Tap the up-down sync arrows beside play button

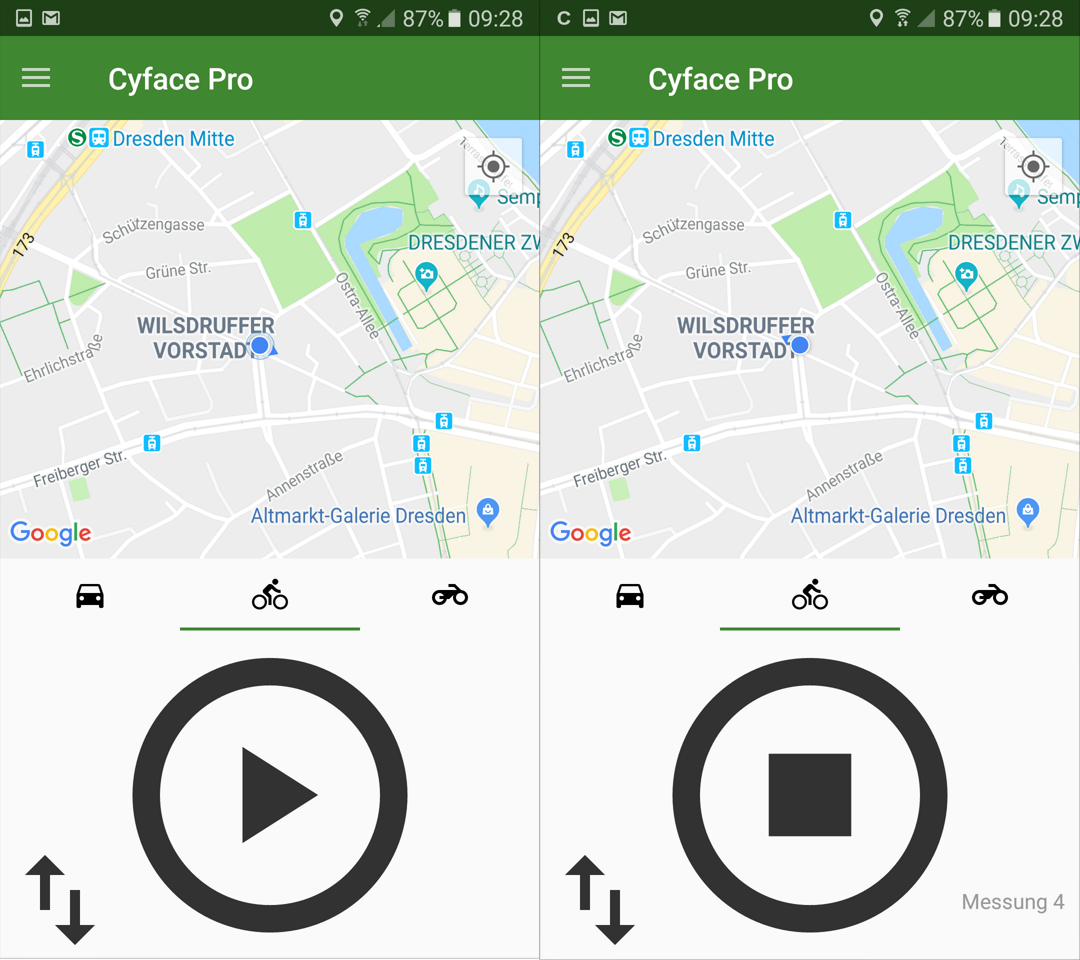tap(60, 899)
